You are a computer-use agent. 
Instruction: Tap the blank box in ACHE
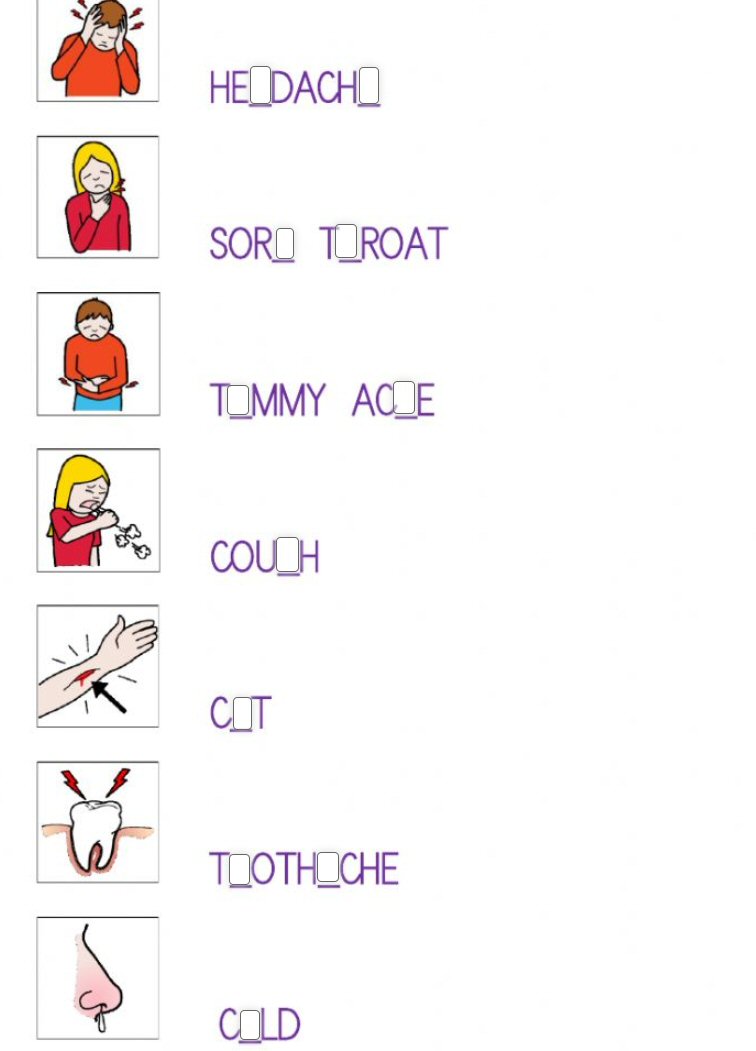click(405, 401)
